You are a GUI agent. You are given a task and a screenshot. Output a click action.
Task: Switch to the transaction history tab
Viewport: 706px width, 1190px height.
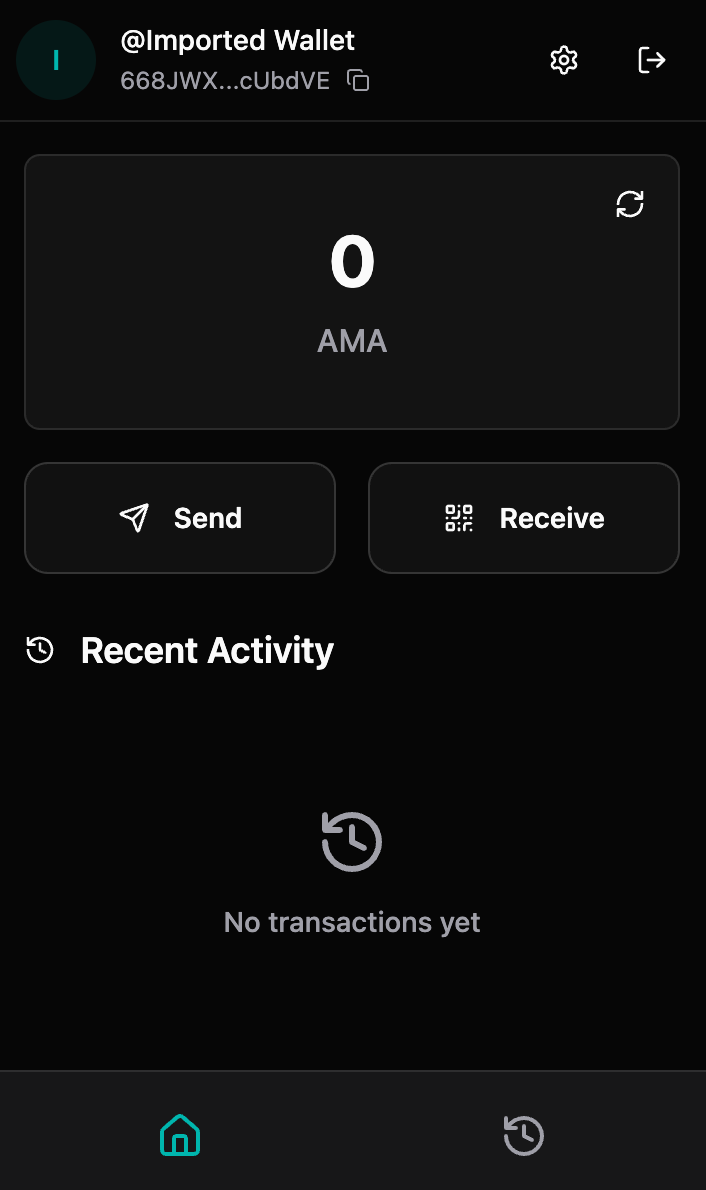pyautogui.click(x=524, y=1135)
